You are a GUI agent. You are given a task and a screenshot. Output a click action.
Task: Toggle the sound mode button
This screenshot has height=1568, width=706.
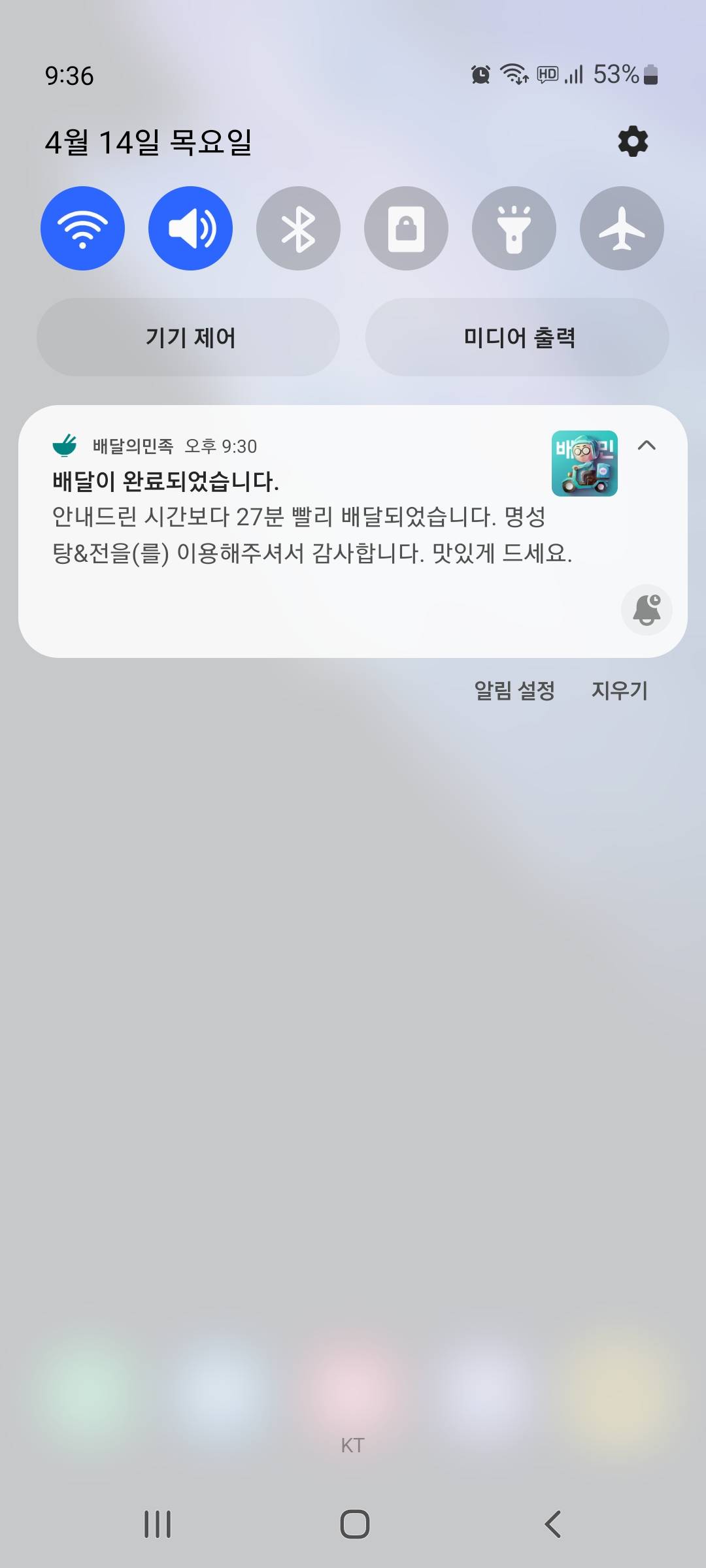(190, 229)
